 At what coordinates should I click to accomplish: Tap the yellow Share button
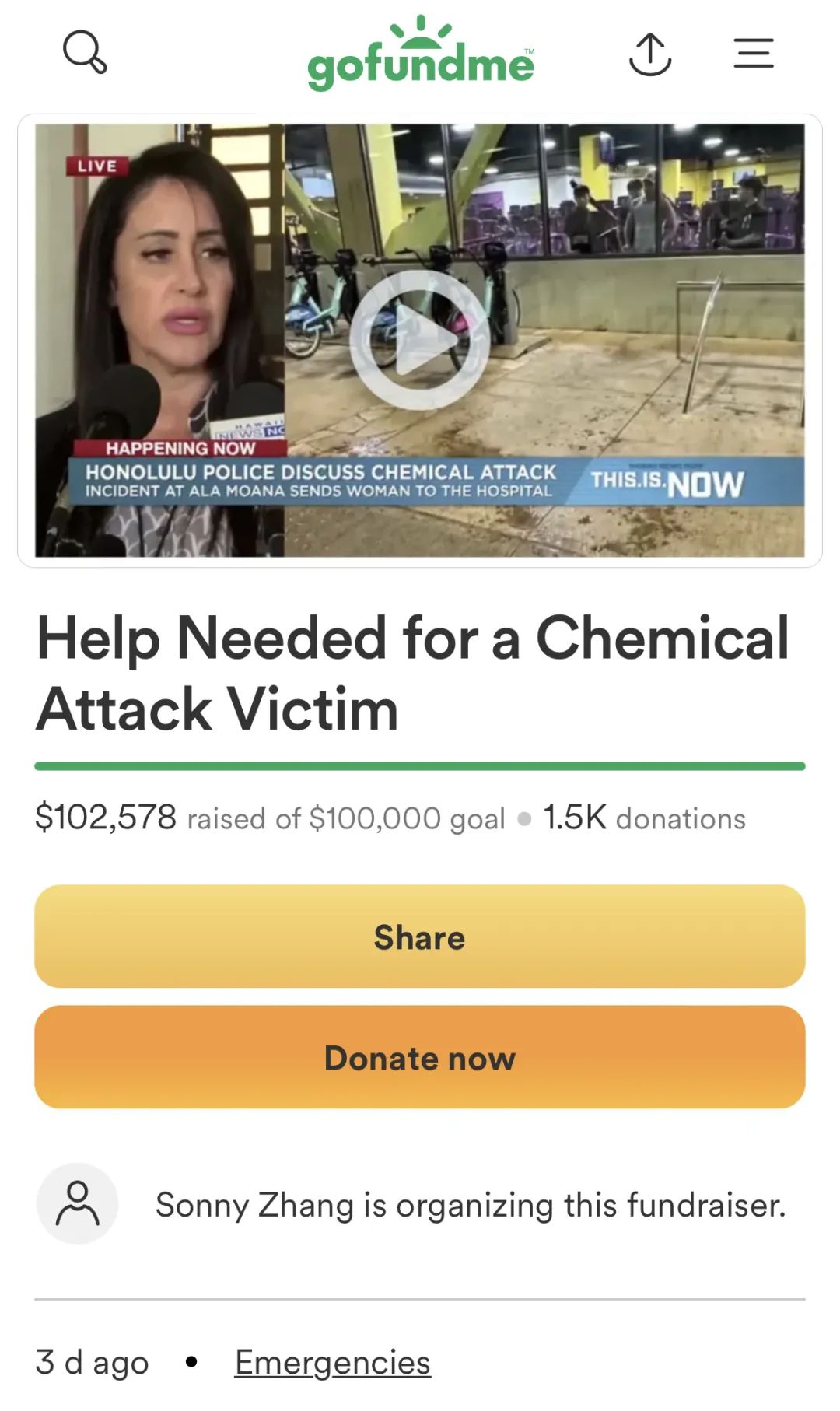[420, 937]
